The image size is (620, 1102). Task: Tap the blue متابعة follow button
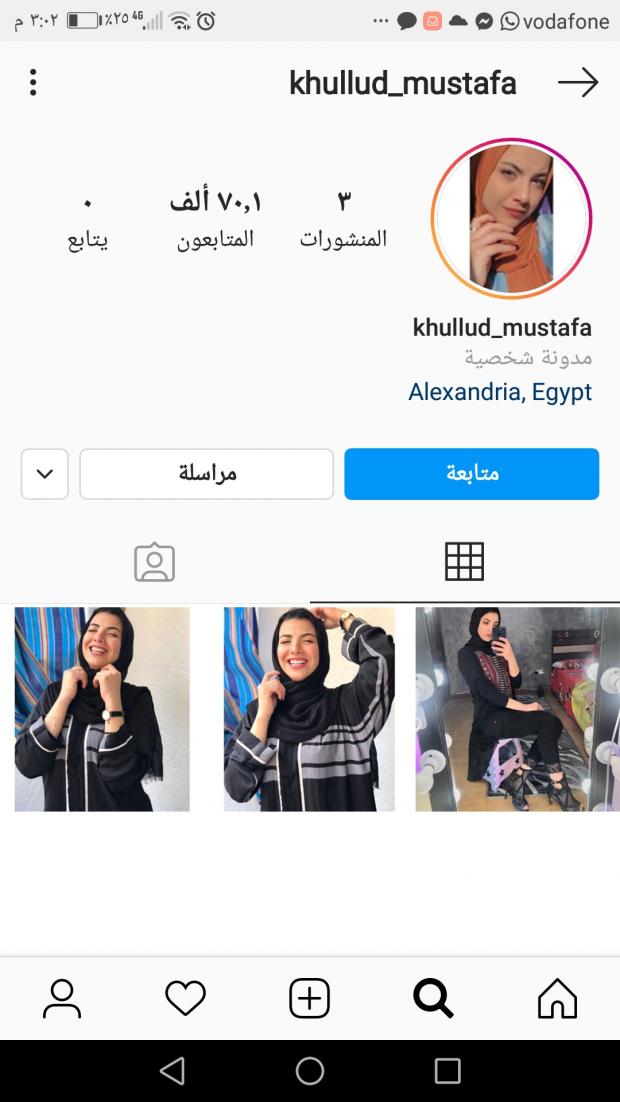471,474
